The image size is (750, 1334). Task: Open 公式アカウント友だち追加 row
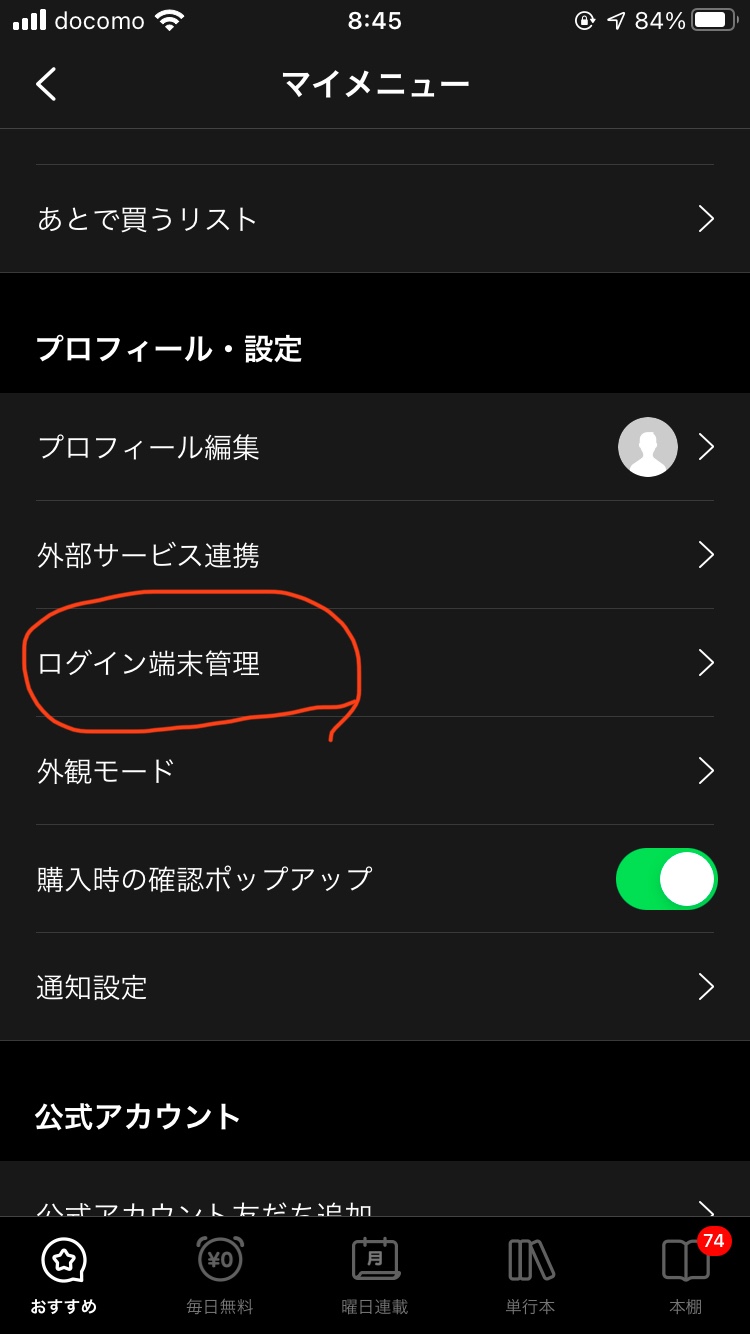(375, 1203)
